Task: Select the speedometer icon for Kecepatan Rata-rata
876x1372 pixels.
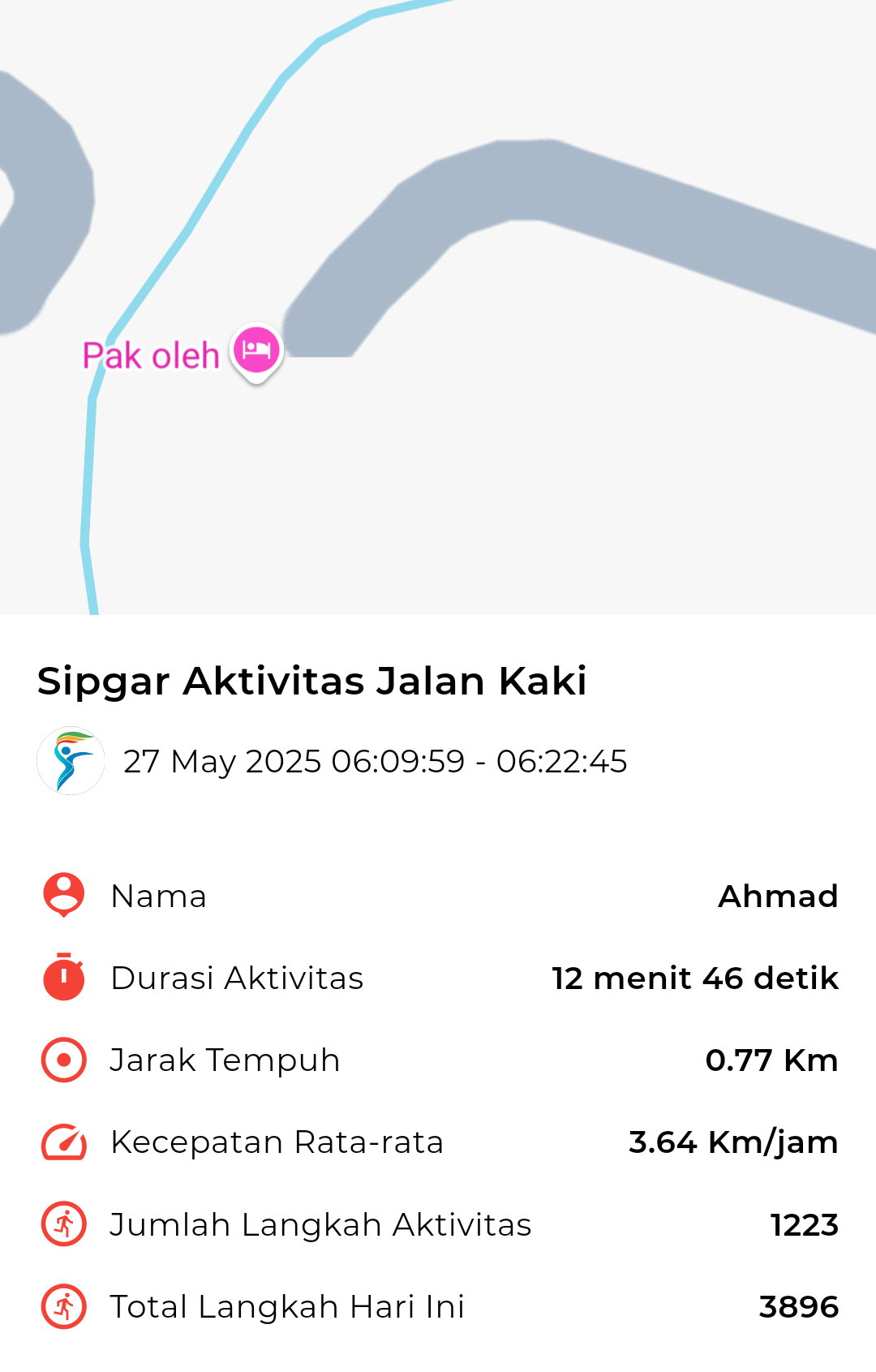Action: (x=63, y=1142)
